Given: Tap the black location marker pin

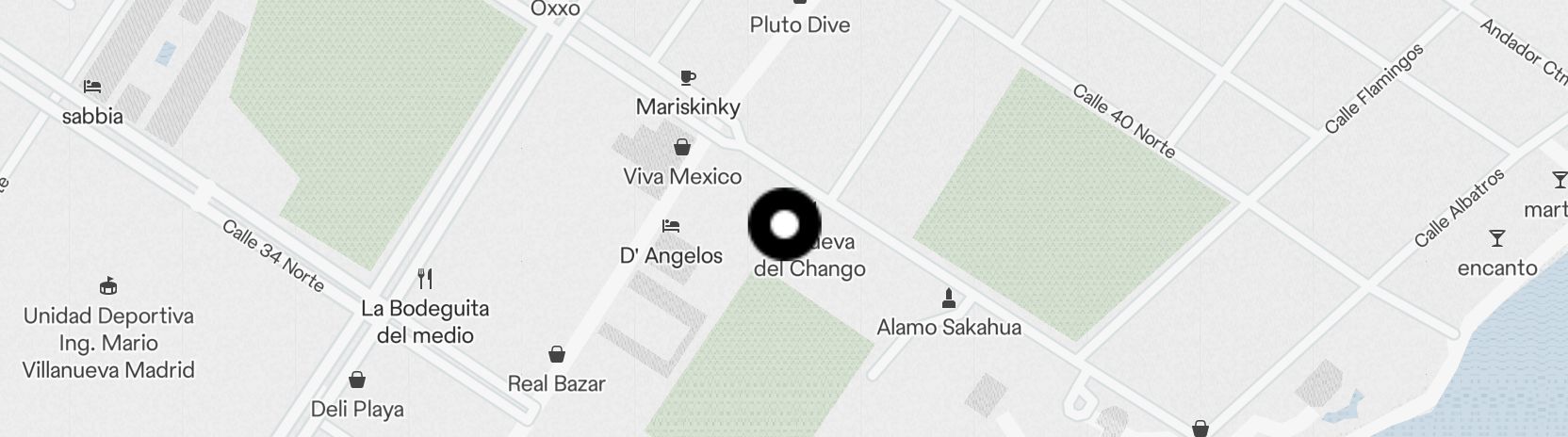Looking at the screenshot, I should pos(784,224).
